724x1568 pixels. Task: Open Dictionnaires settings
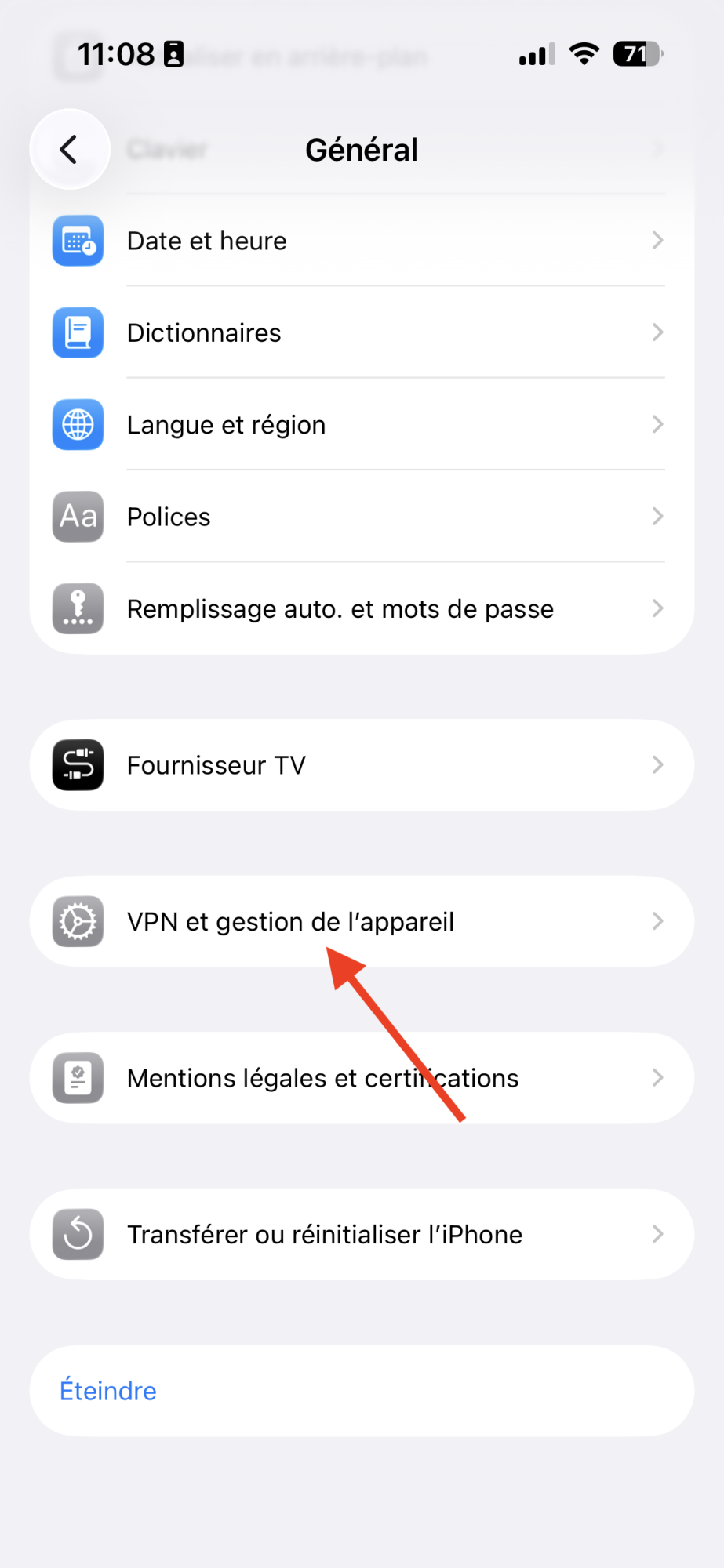pyautogui.click(x=361, y=332)
